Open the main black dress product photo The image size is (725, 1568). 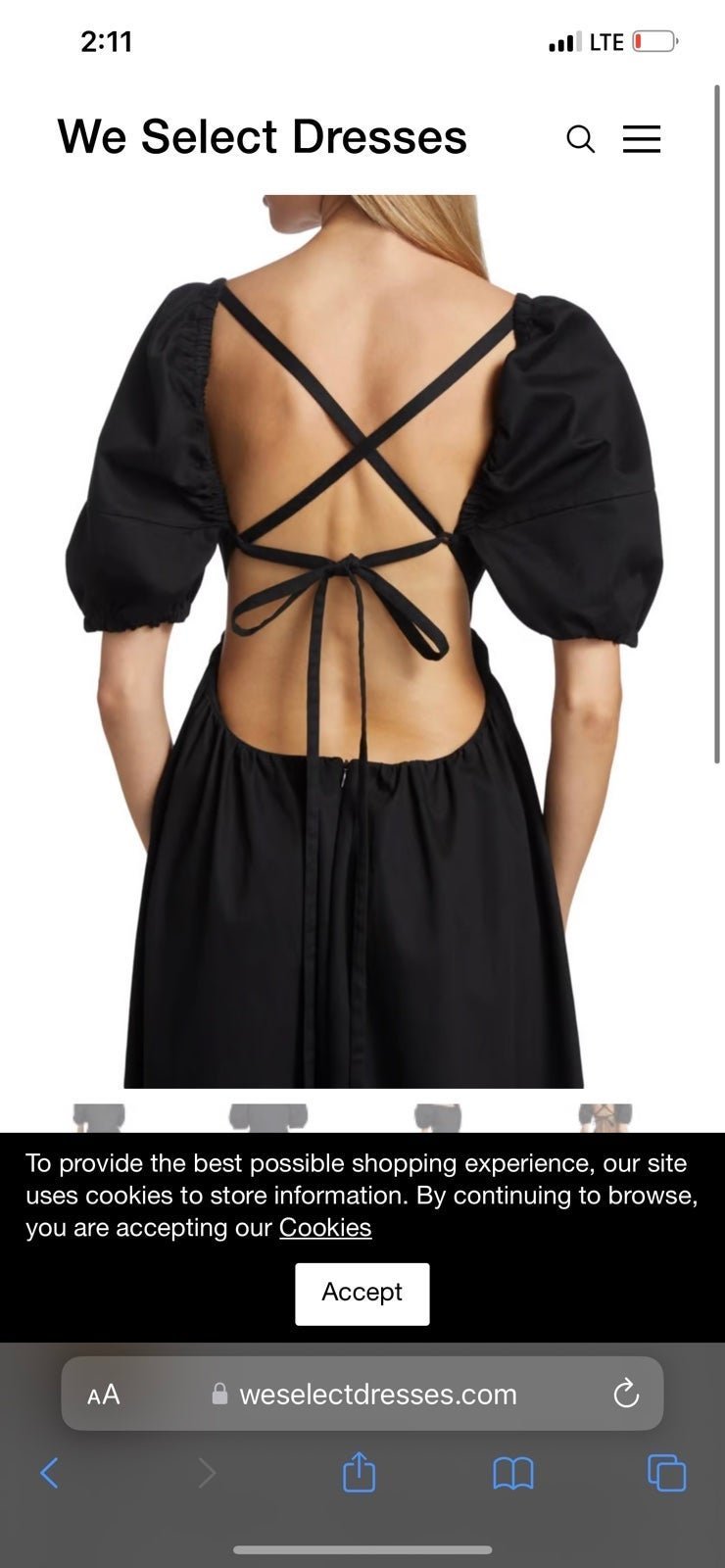click(362, 641)
